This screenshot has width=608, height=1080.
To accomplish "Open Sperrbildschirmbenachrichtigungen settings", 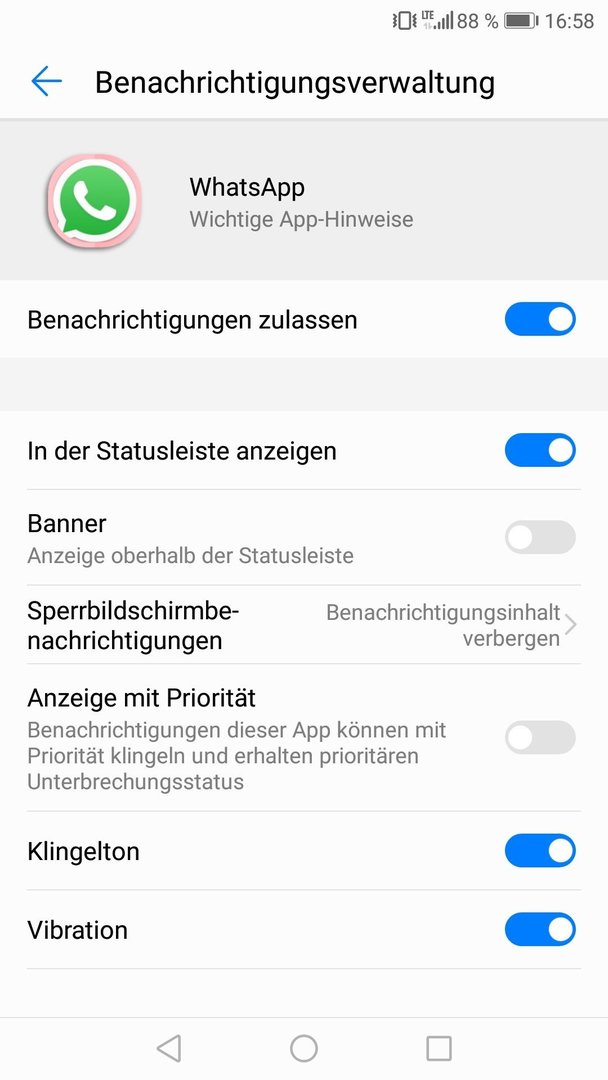I will click(x=304, y=625).
